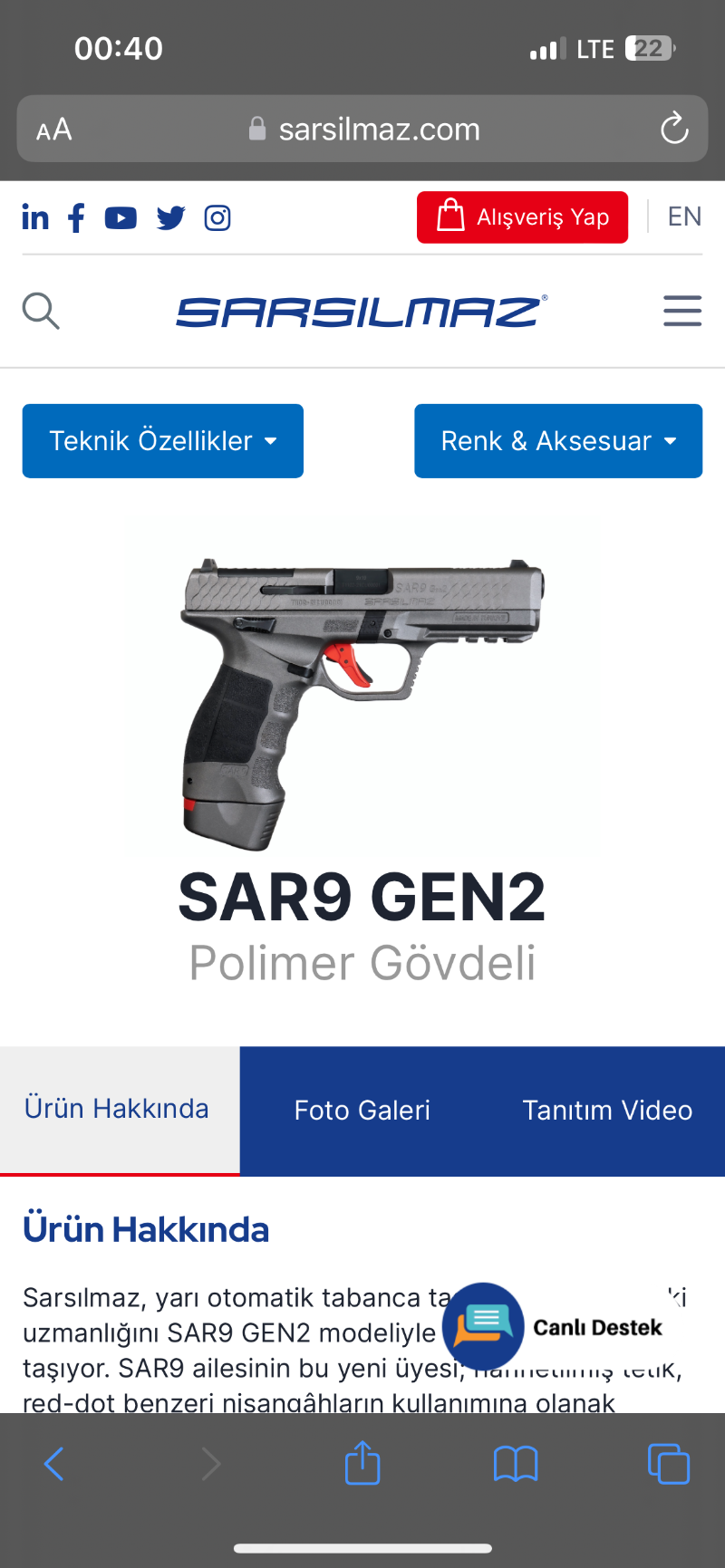Show all open Safari tabs
Screen dimensions: 725x1568
click(669, 1463)
